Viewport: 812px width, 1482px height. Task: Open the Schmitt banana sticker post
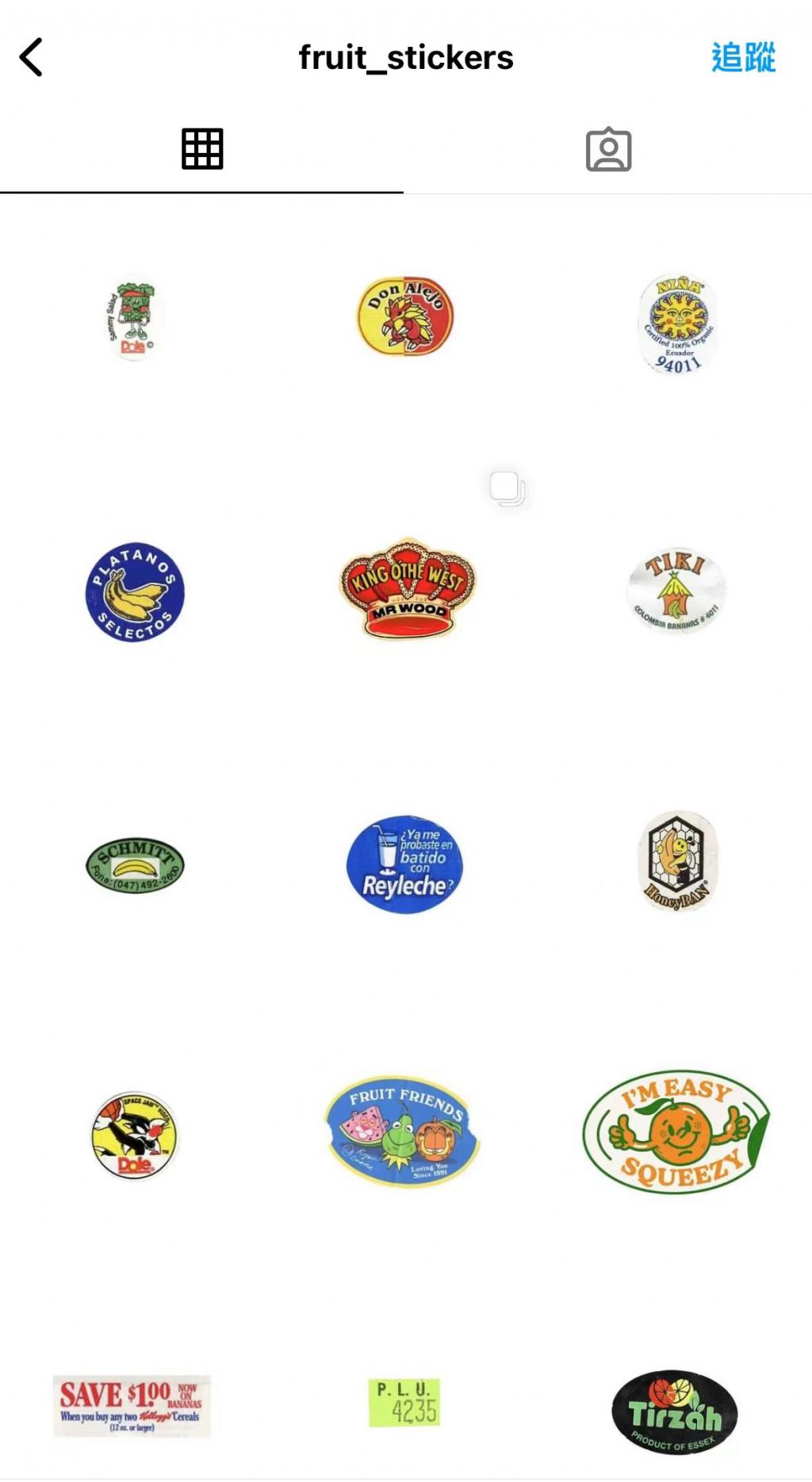[135, 864]
